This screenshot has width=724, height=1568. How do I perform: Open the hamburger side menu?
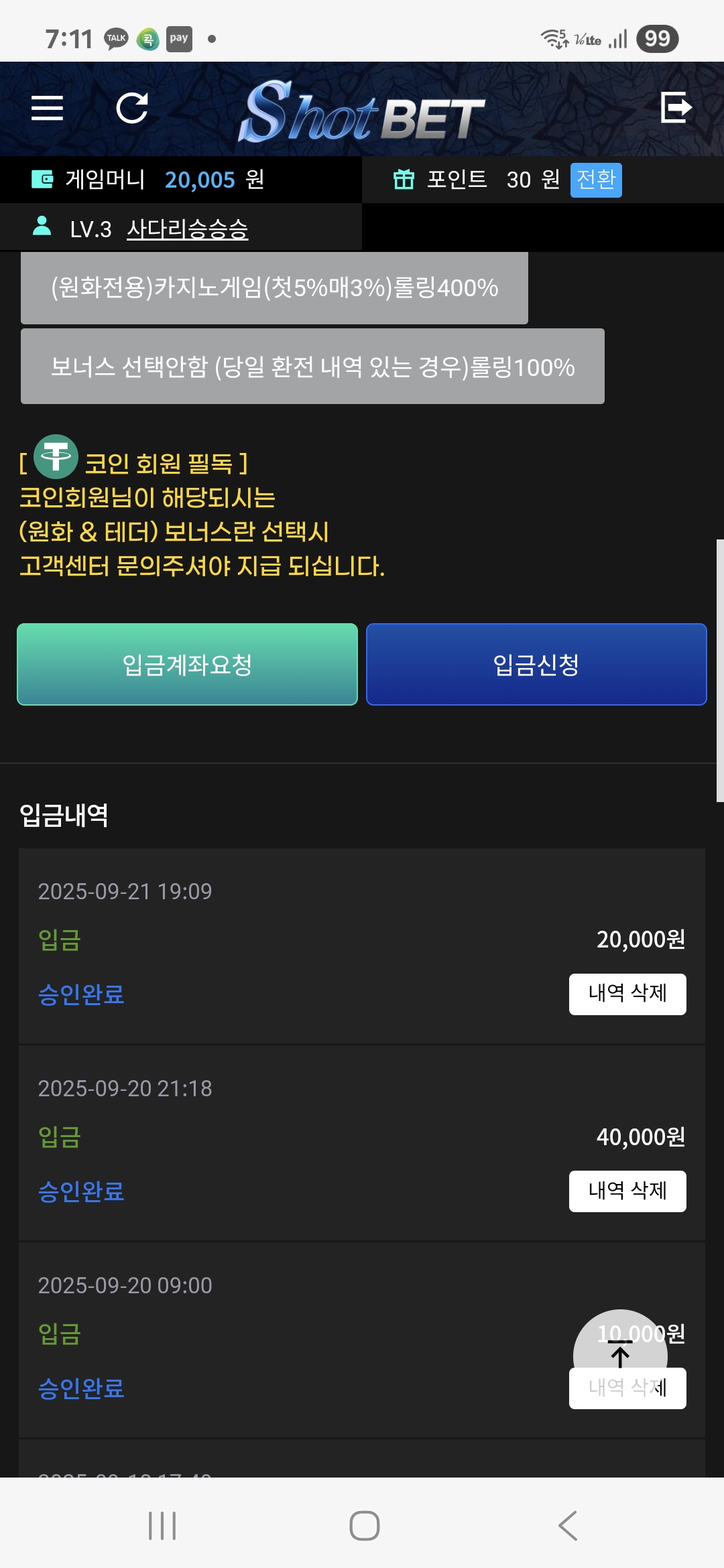point(47,108)
